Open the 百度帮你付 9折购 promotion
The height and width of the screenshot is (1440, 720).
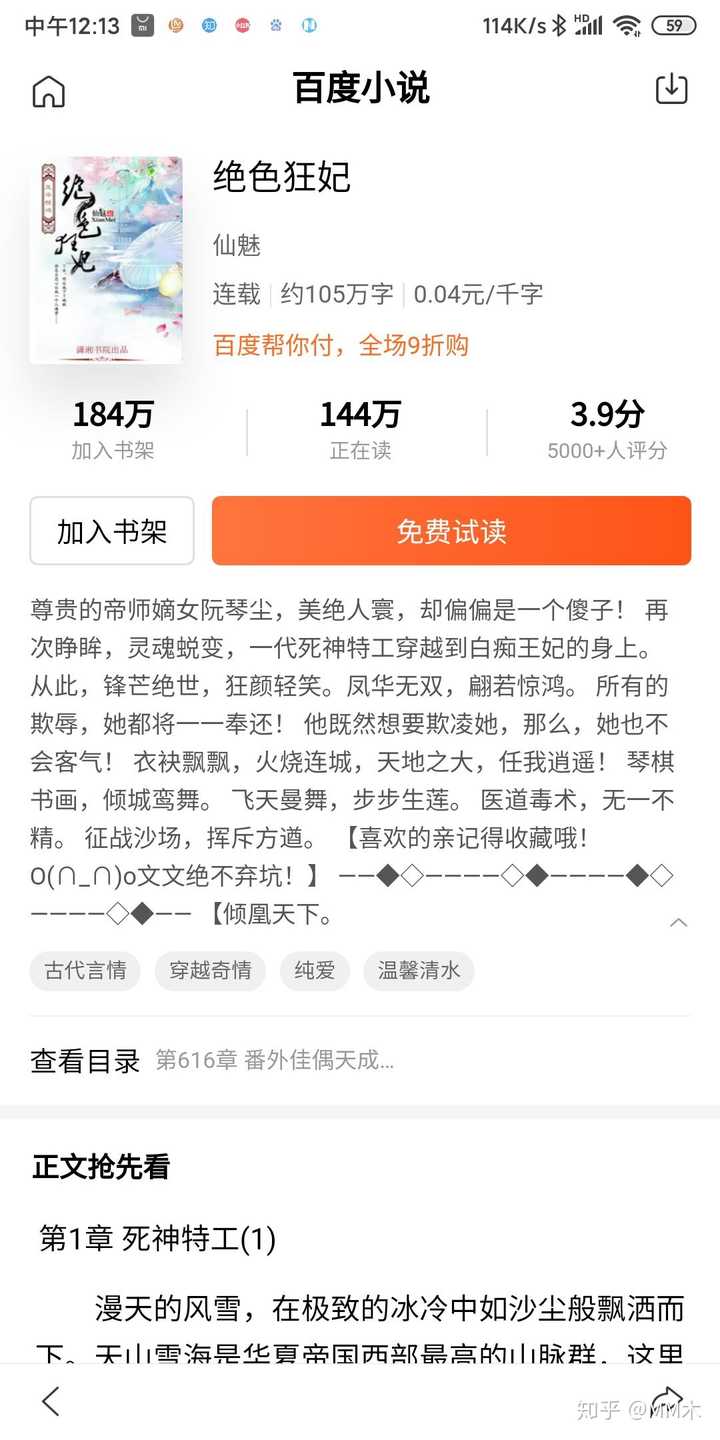pyautogui.click(x=341, y=346)
